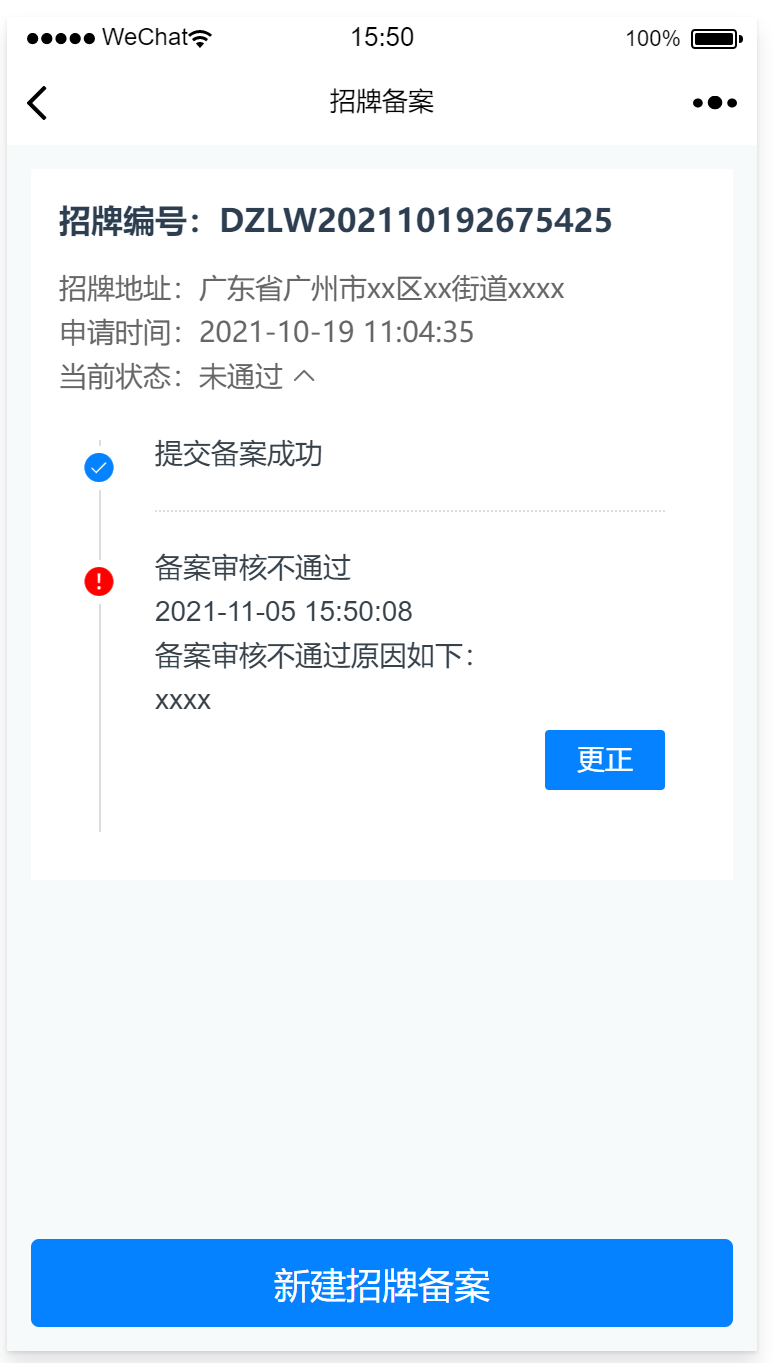Tap the rejection reason text xxxx
Viewport: 773px width, 1363px height.
[182, 700]
